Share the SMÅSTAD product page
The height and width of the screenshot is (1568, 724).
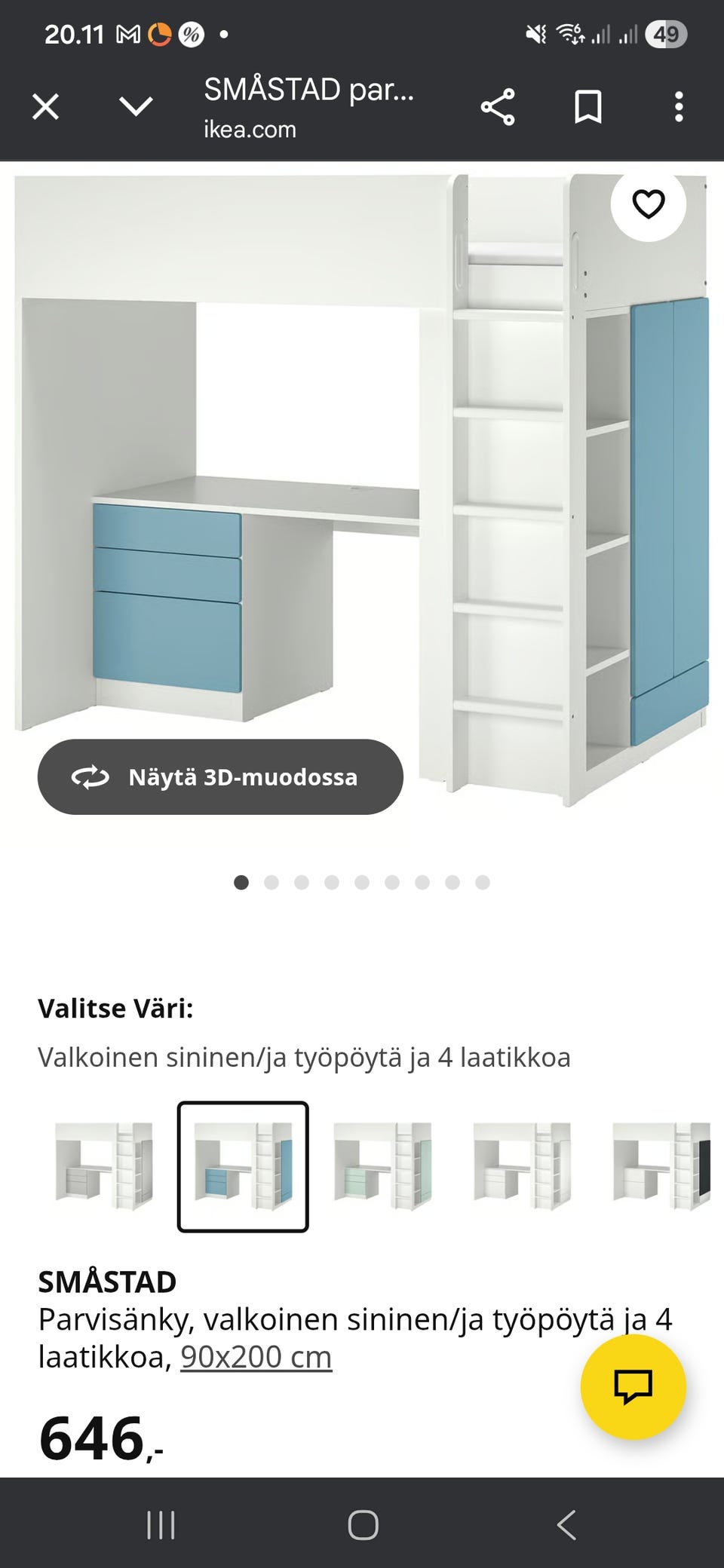[499, 107]
